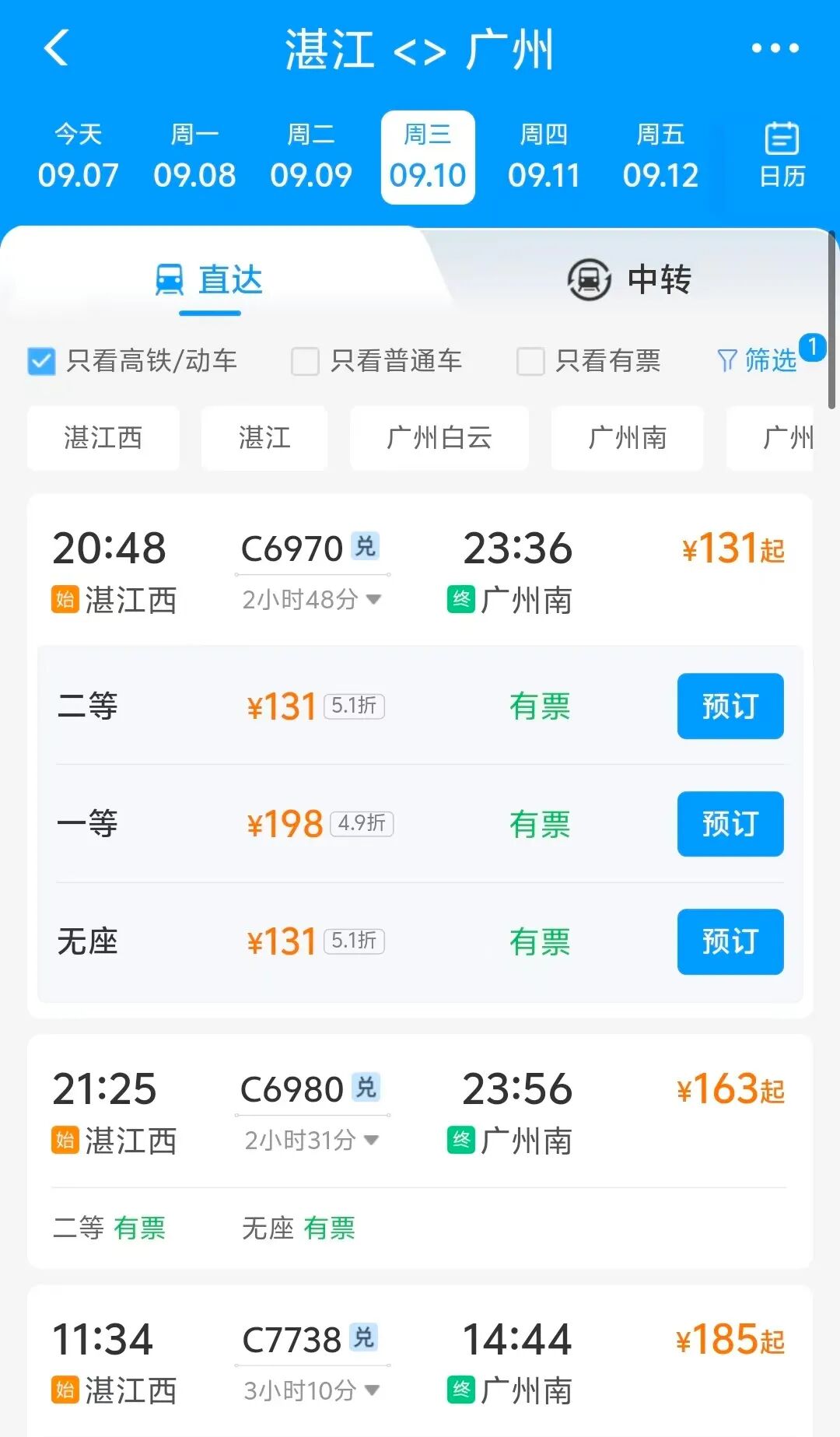
Task: Select the date 周一 09.08
Action: 194,158
